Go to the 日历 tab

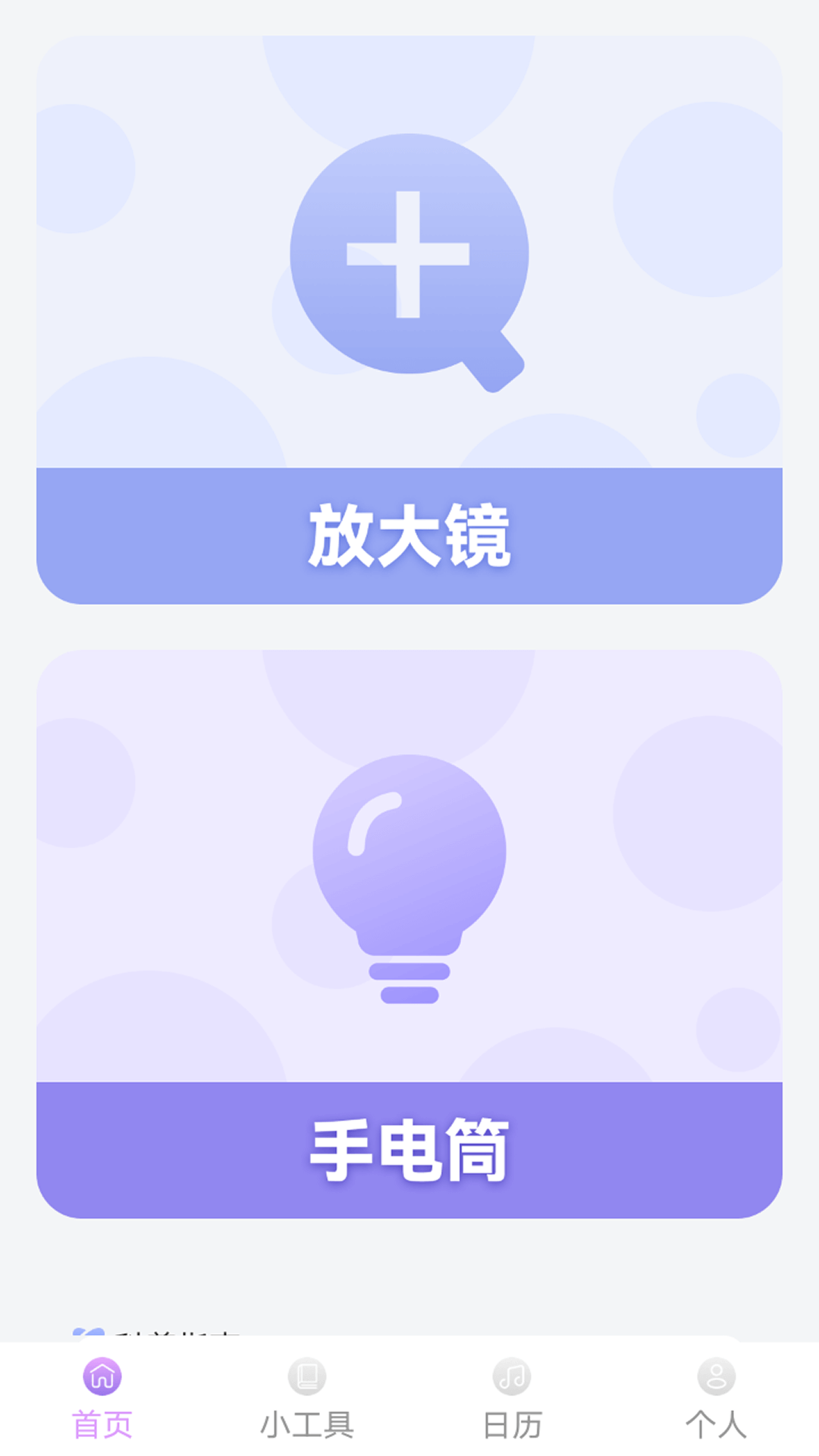pos(512,1399)
